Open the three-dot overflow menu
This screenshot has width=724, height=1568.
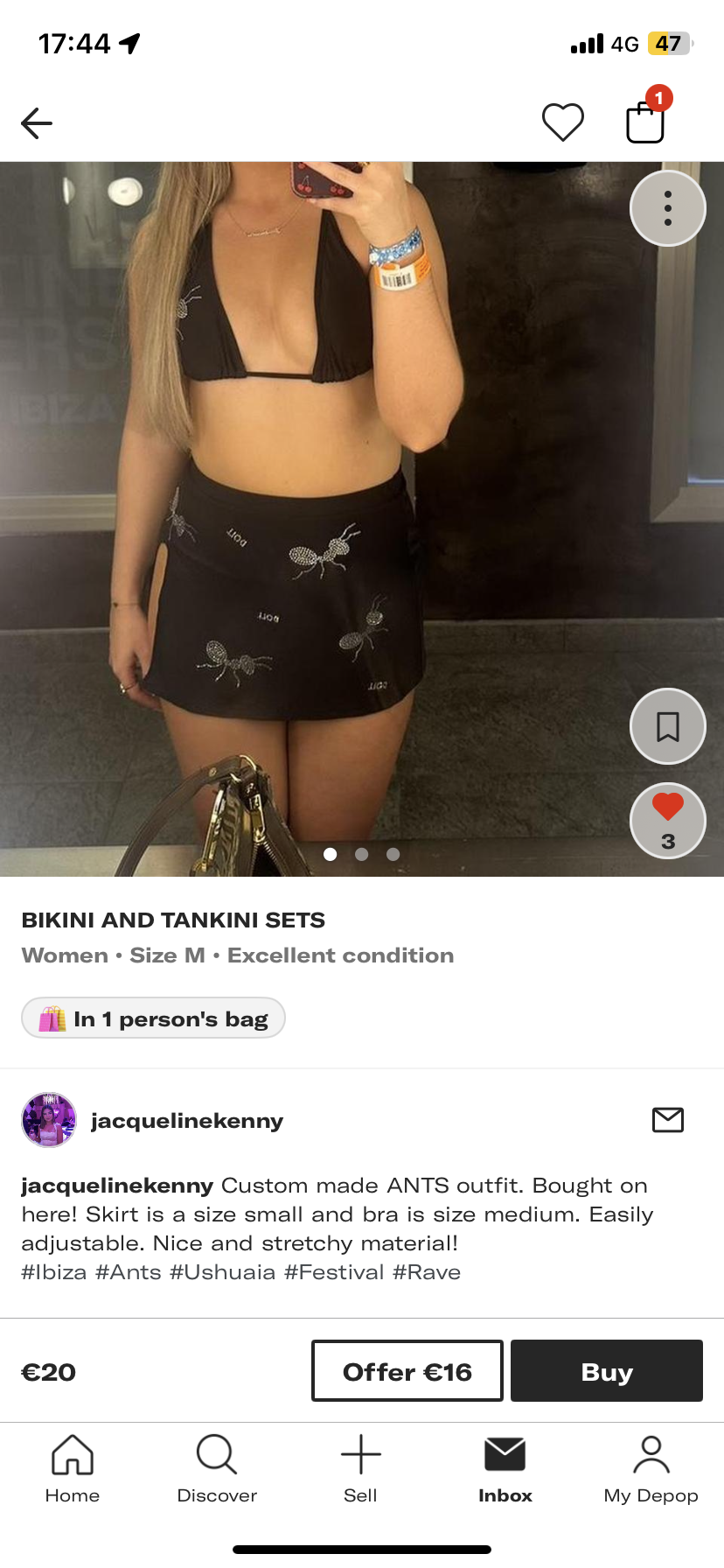click(x=667, y=208)
